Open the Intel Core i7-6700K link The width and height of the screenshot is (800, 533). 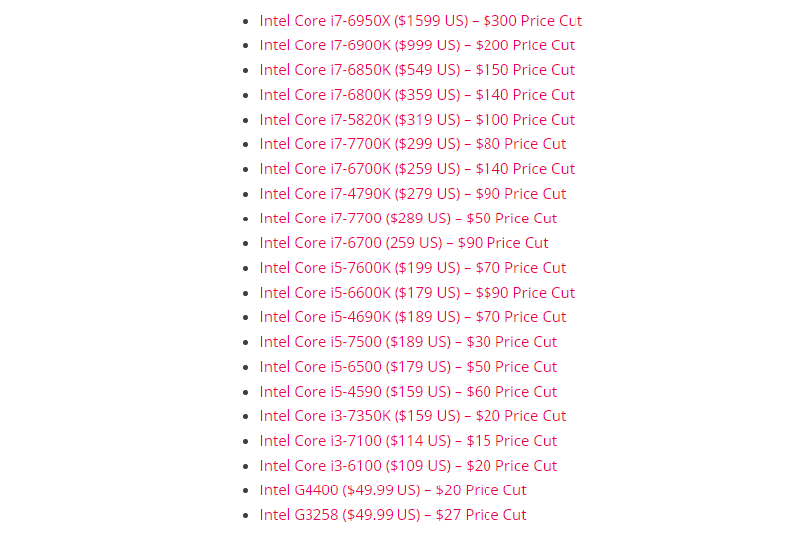pos(417,169)
